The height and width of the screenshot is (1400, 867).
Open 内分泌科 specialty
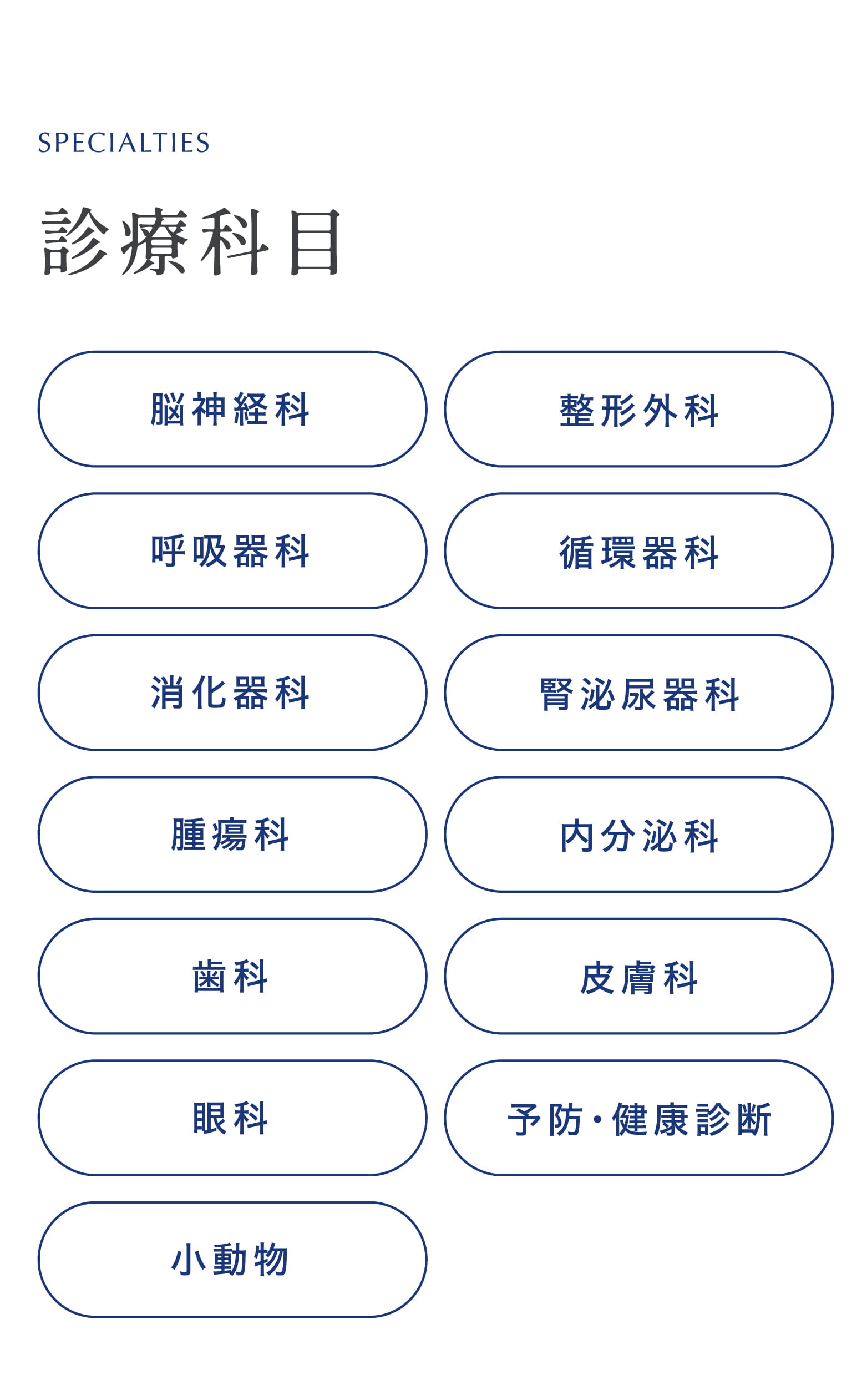(x=639, y=835)
